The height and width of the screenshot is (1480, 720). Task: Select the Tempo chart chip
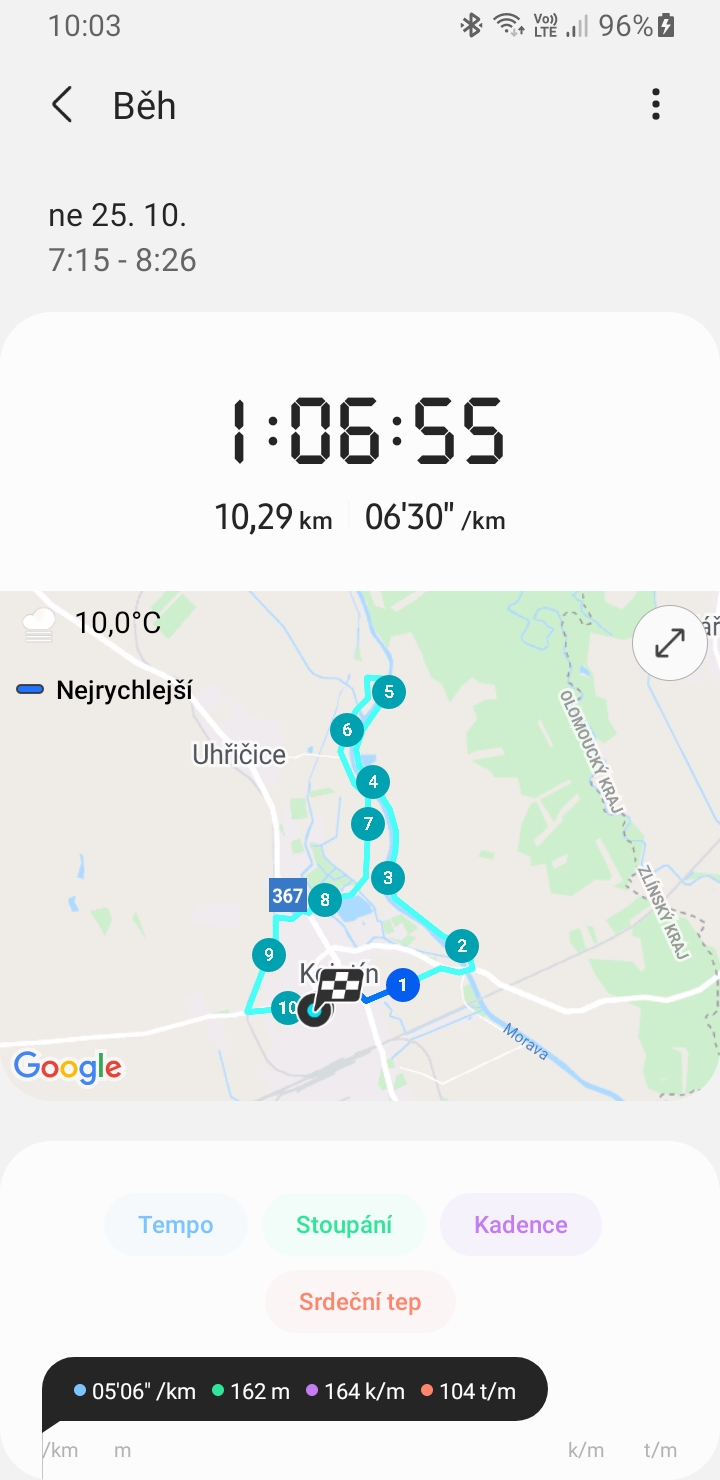[x=176, y=1225]
